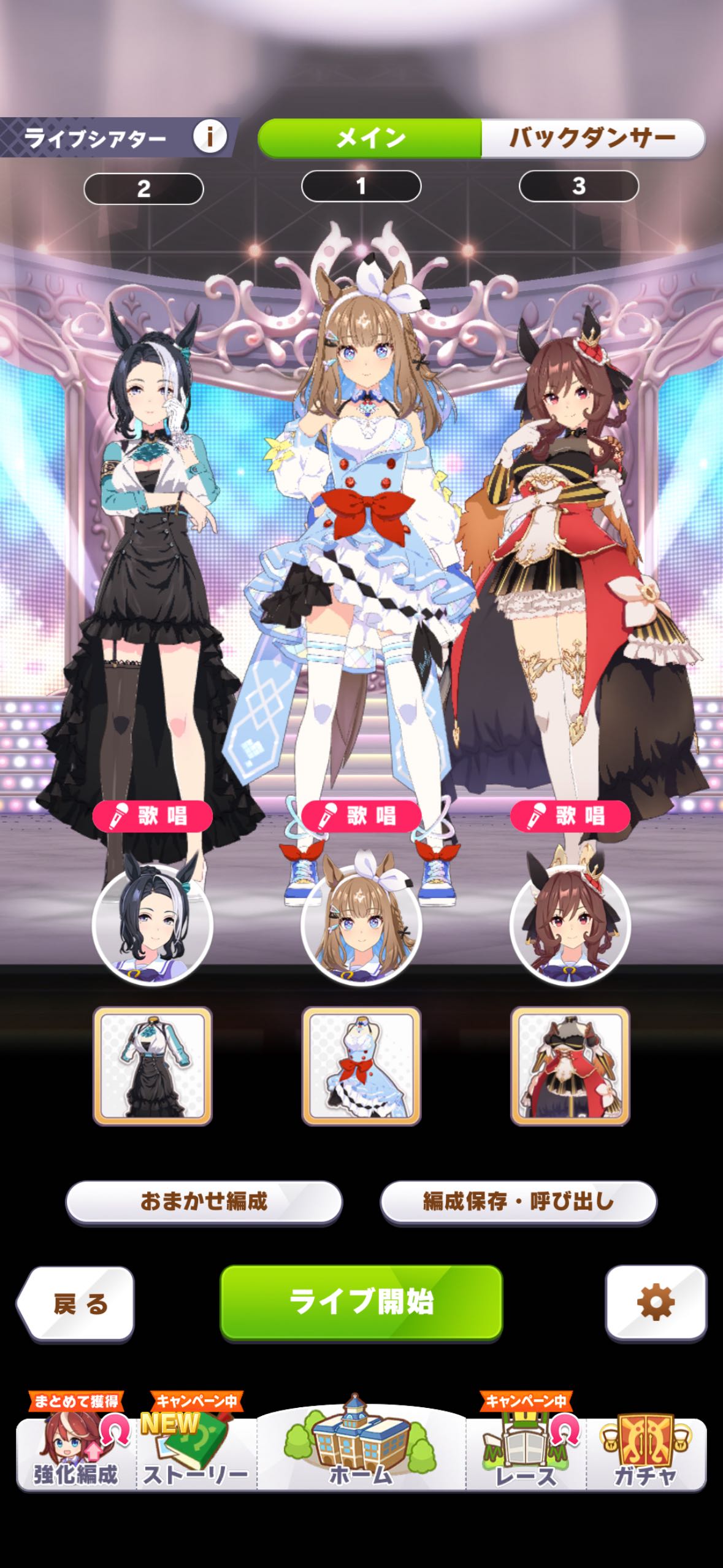Select the black dress outfit tile

click(153, 1066)
